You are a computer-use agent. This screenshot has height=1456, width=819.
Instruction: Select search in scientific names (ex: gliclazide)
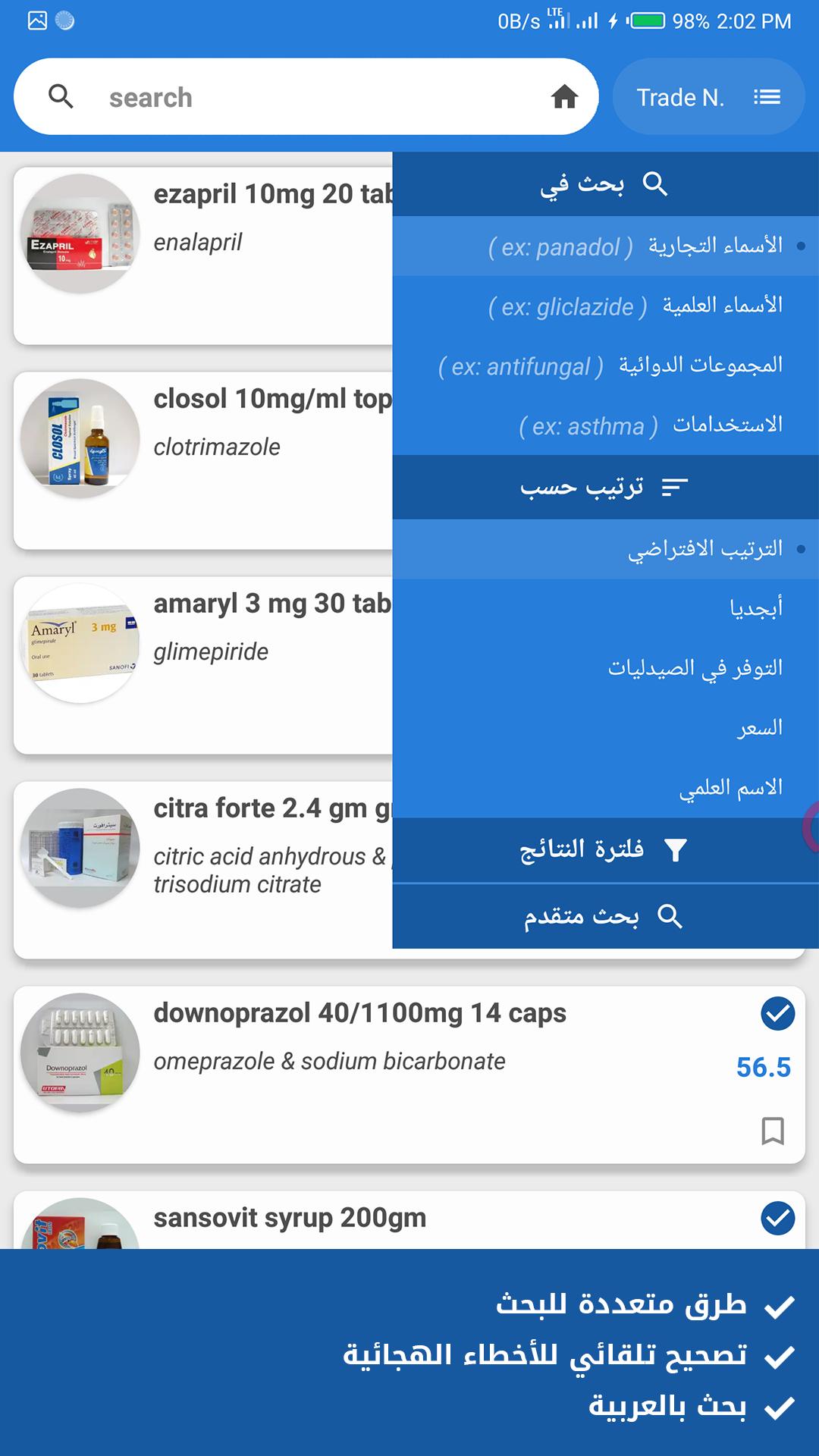tap(607, 306)
